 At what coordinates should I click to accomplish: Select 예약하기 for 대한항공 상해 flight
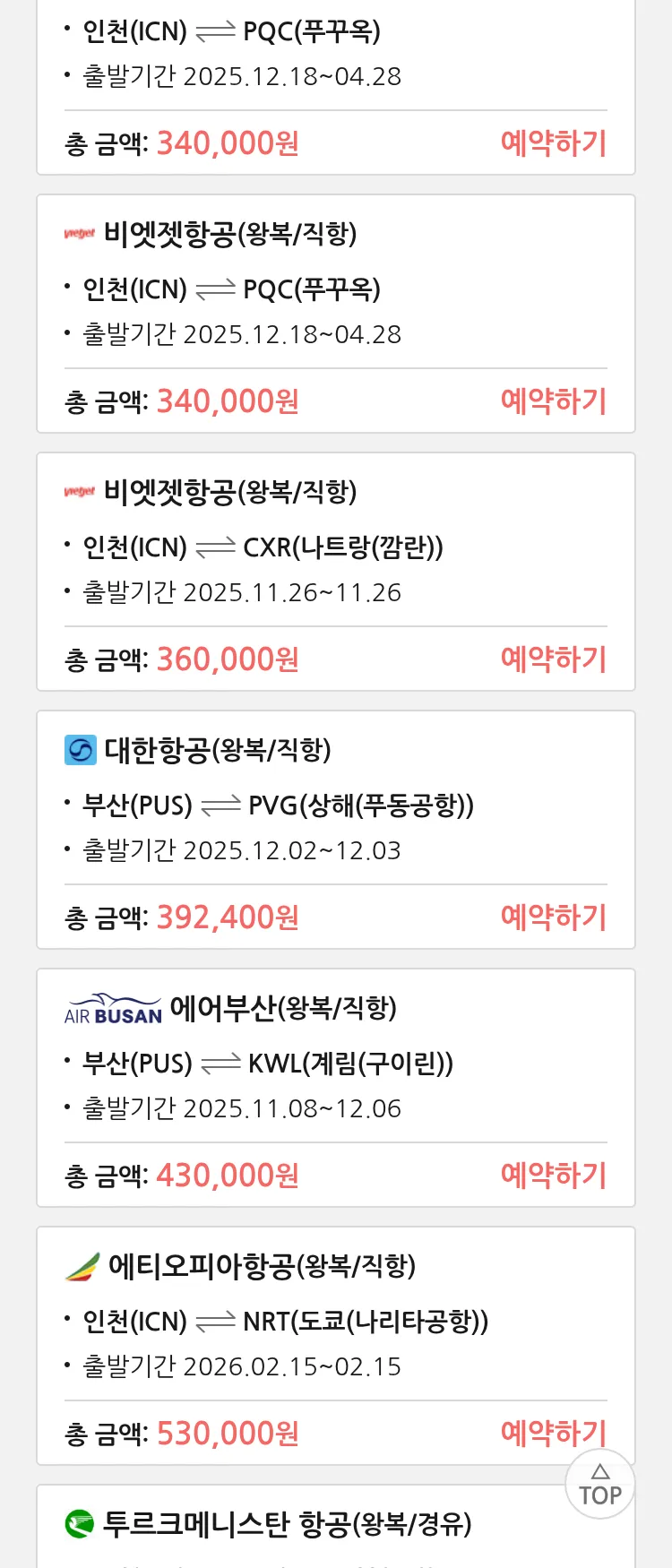pyautogui.click(x=553, y=918)
